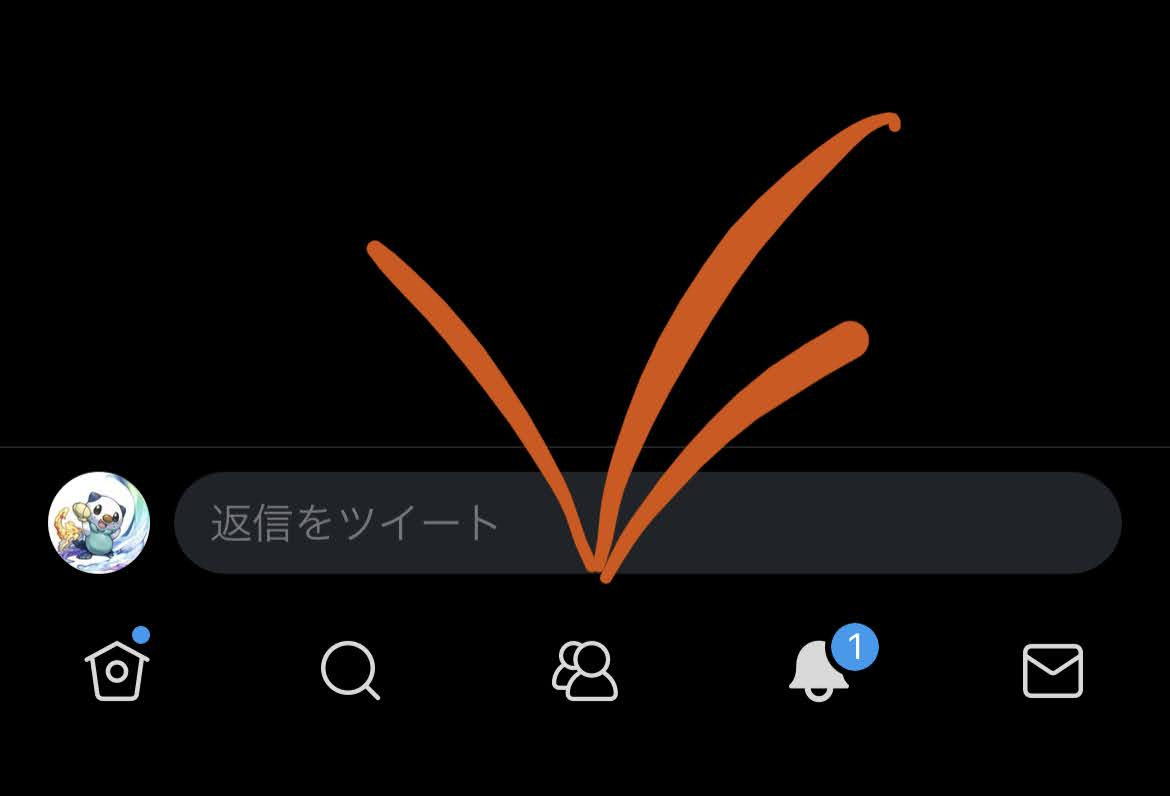Screen dimensions: 1170x796
Task: Open the Search tab
Action: tap(350, 669)
